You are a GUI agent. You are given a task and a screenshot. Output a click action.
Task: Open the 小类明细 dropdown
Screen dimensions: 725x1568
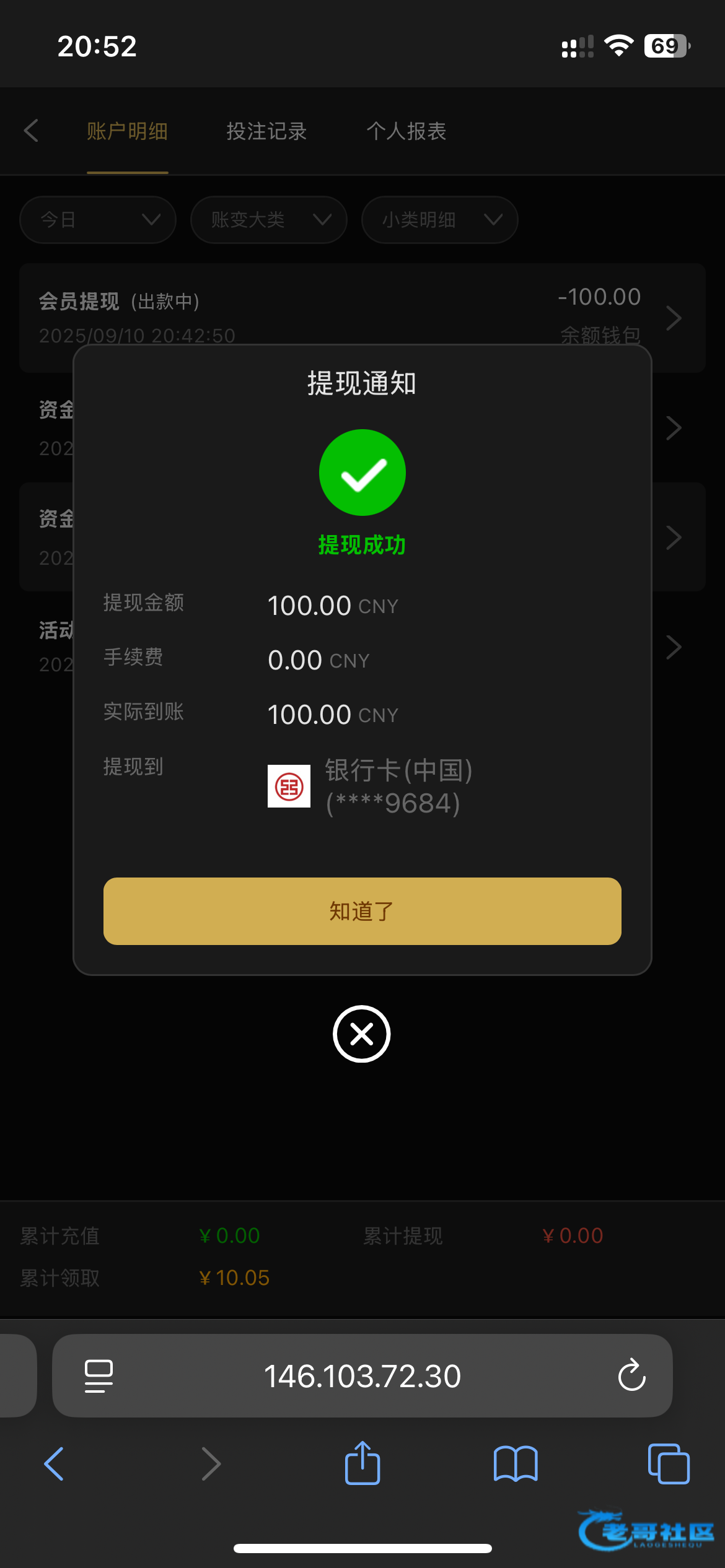440,220
